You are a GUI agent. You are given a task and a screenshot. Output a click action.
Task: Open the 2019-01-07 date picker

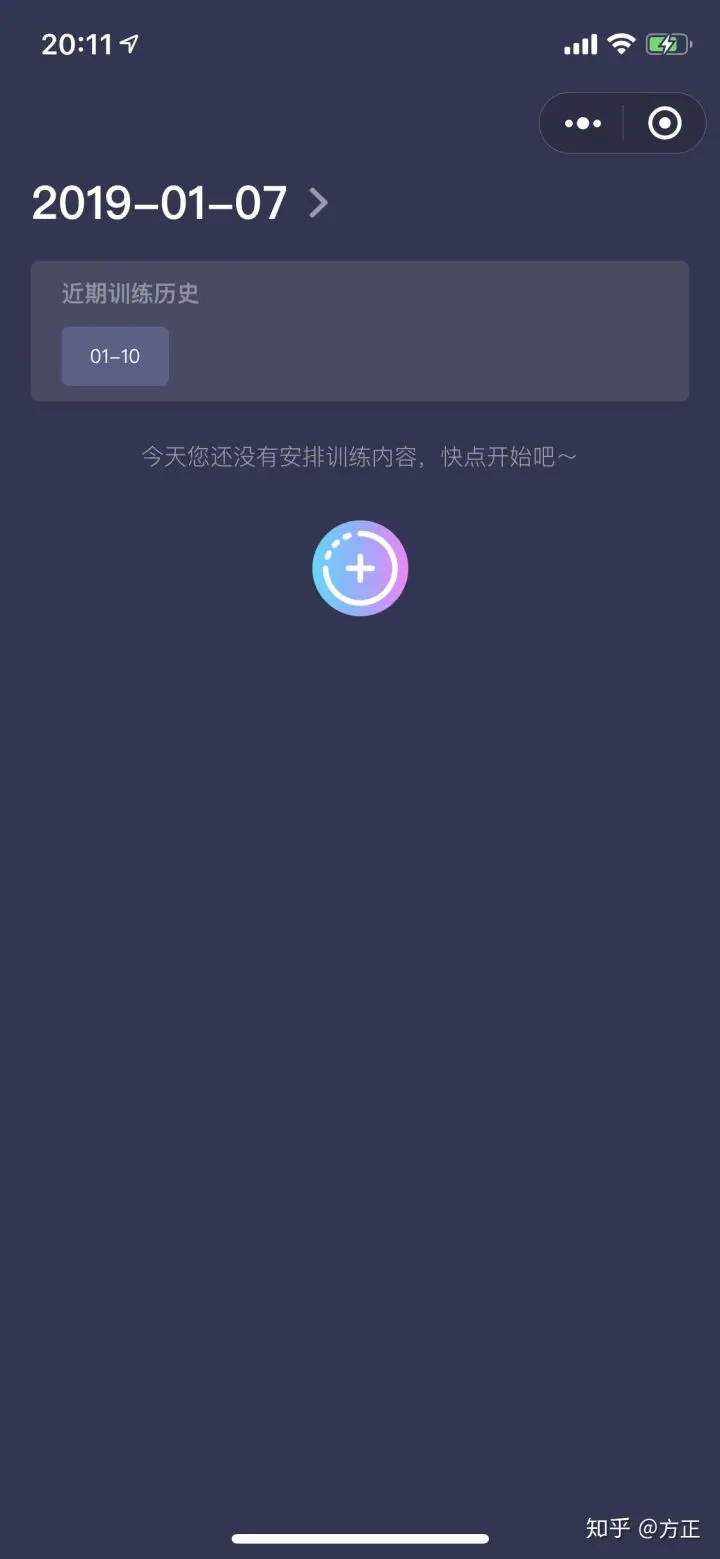tap(180, 203)
